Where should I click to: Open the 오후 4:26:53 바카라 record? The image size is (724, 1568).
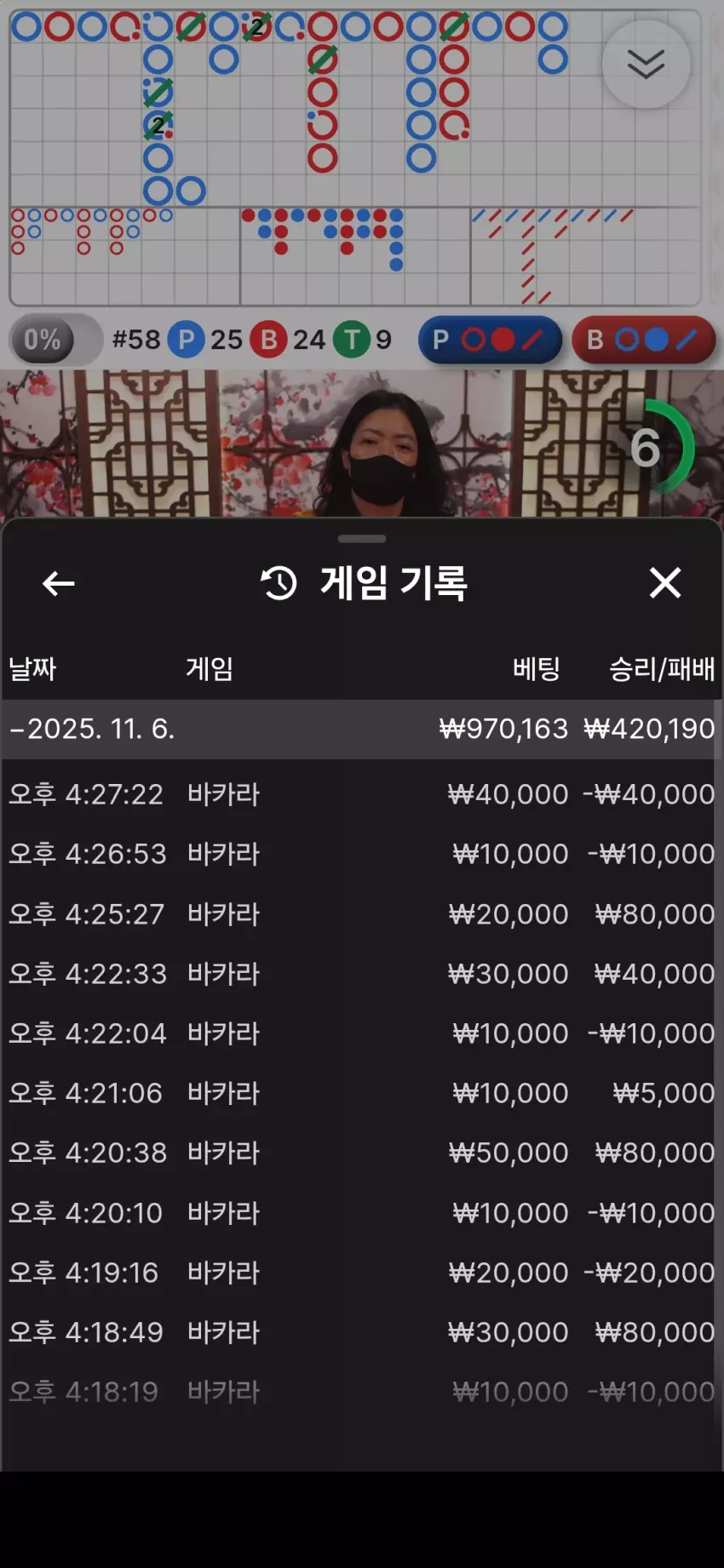click(362, 854)
